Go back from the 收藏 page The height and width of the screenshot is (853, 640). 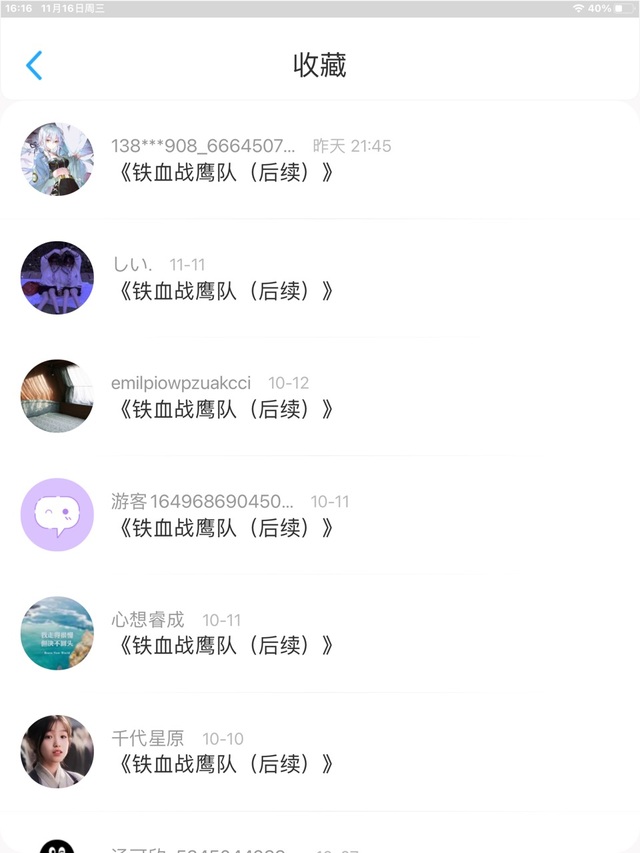pyautogui.click(x=34, y=66)
